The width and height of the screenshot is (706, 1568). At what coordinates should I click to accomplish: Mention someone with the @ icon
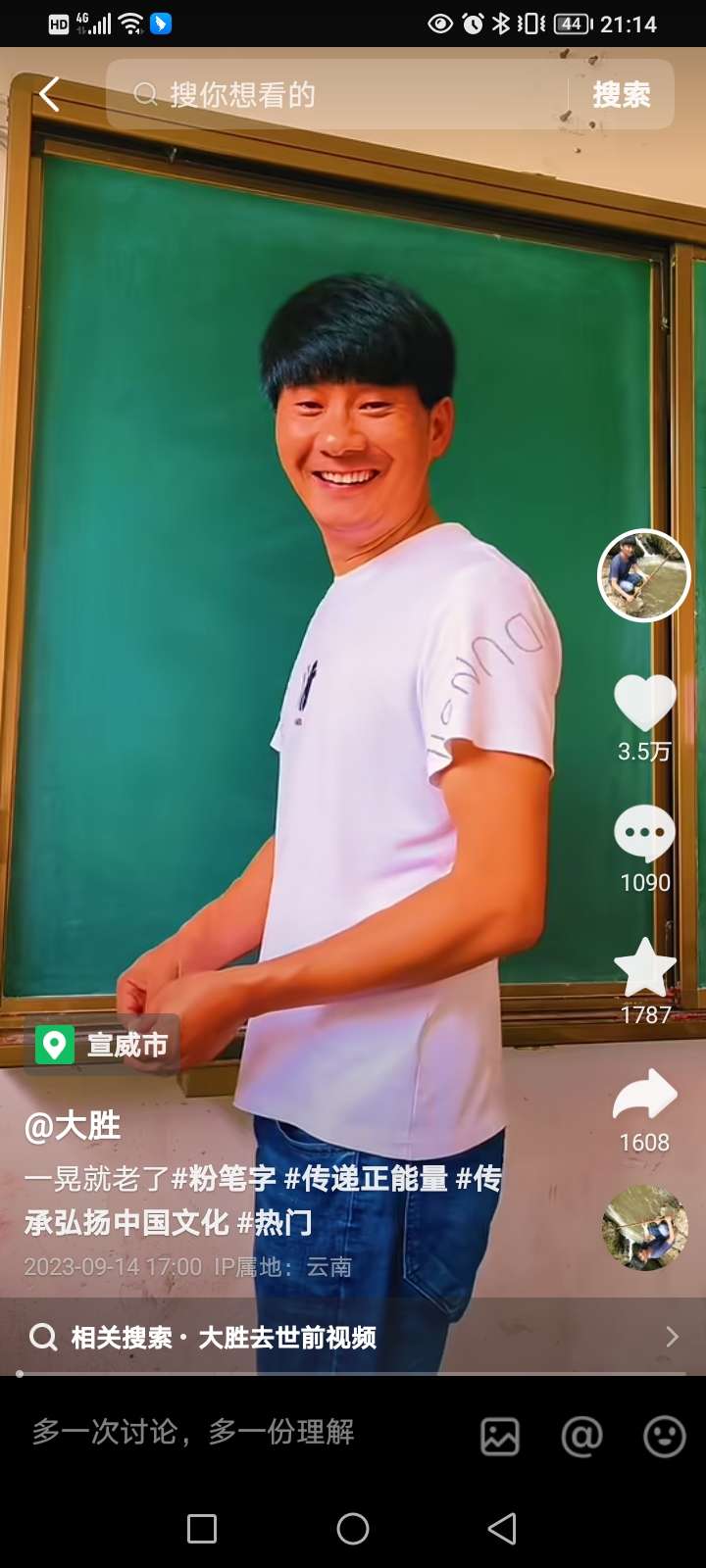pyautogui.click(x=581, y=1437)
